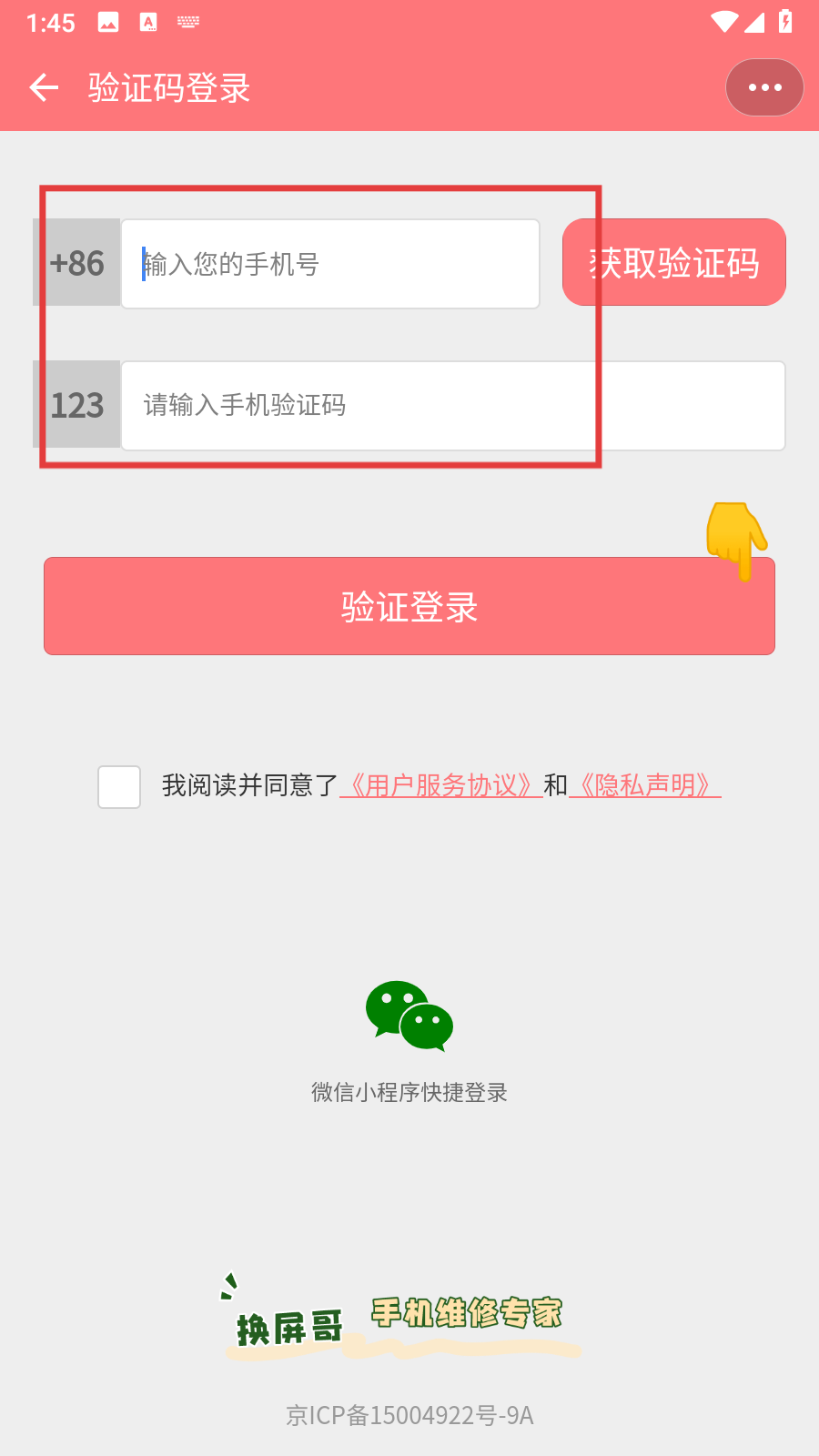Screen dimensions: 819x1456
Task: Open the 《隐私声明》 link
Action: point(645,784)
